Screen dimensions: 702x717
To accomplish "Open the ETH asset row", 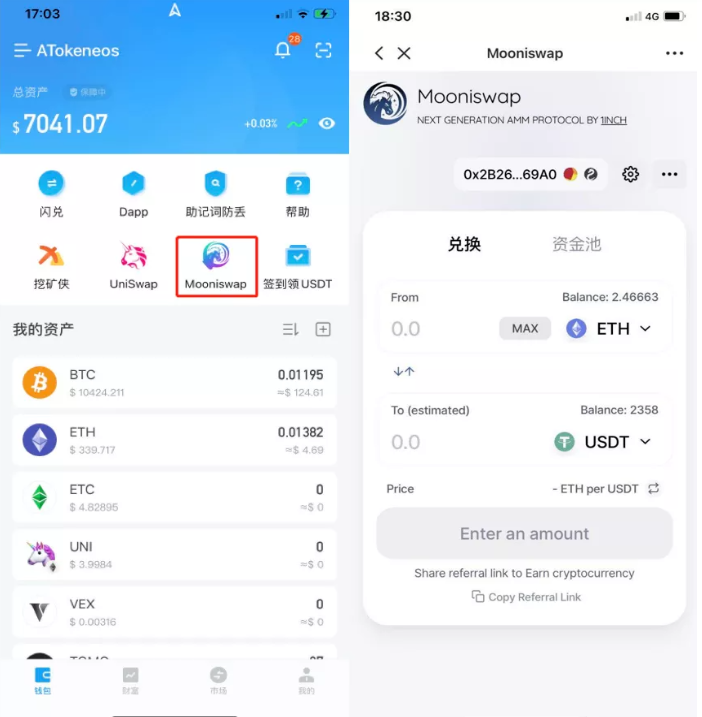I will click(x=175, y=440).
